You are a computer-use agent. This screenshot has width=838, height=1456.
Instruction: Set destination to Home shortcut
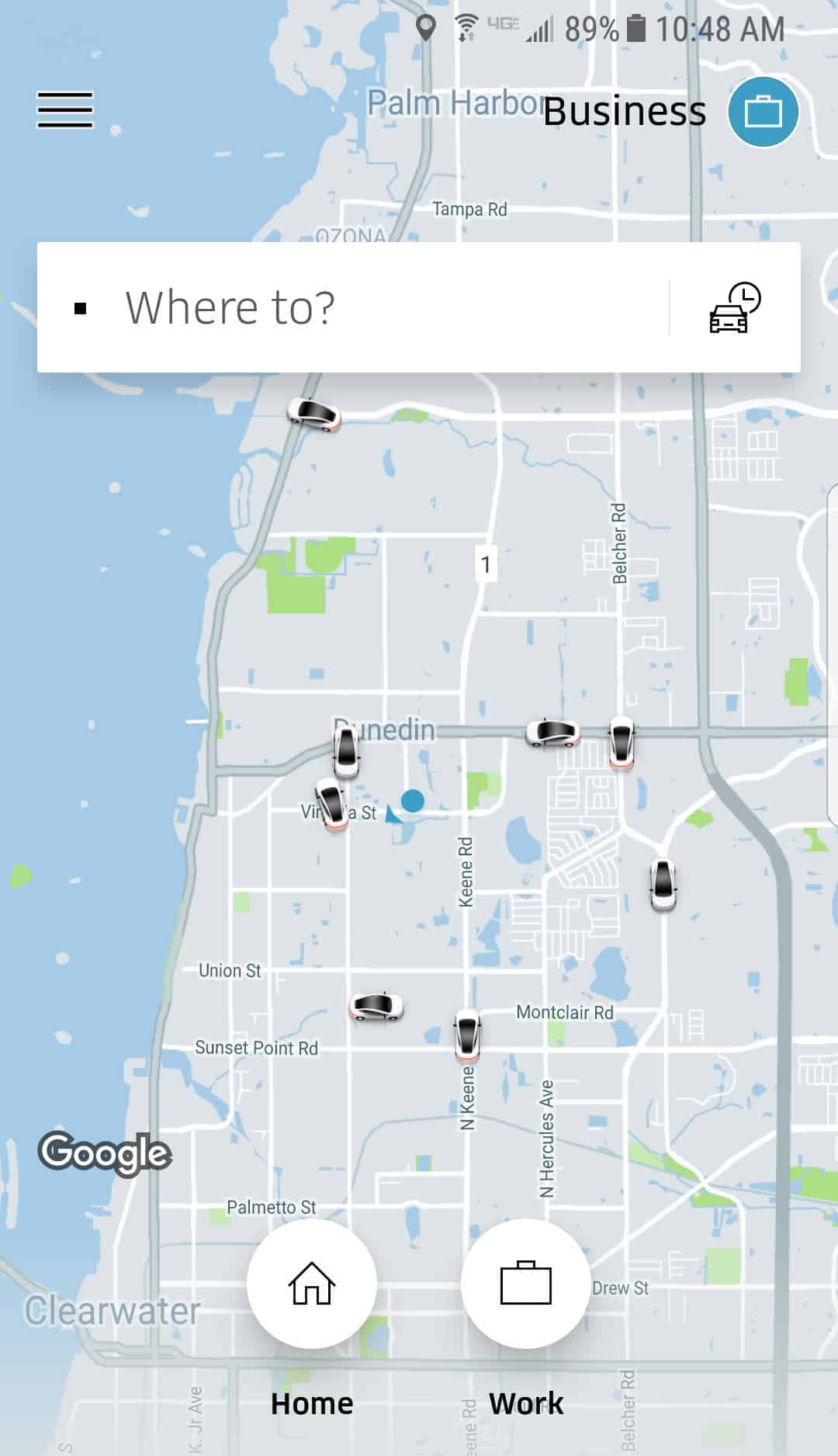pos(312,1284)
